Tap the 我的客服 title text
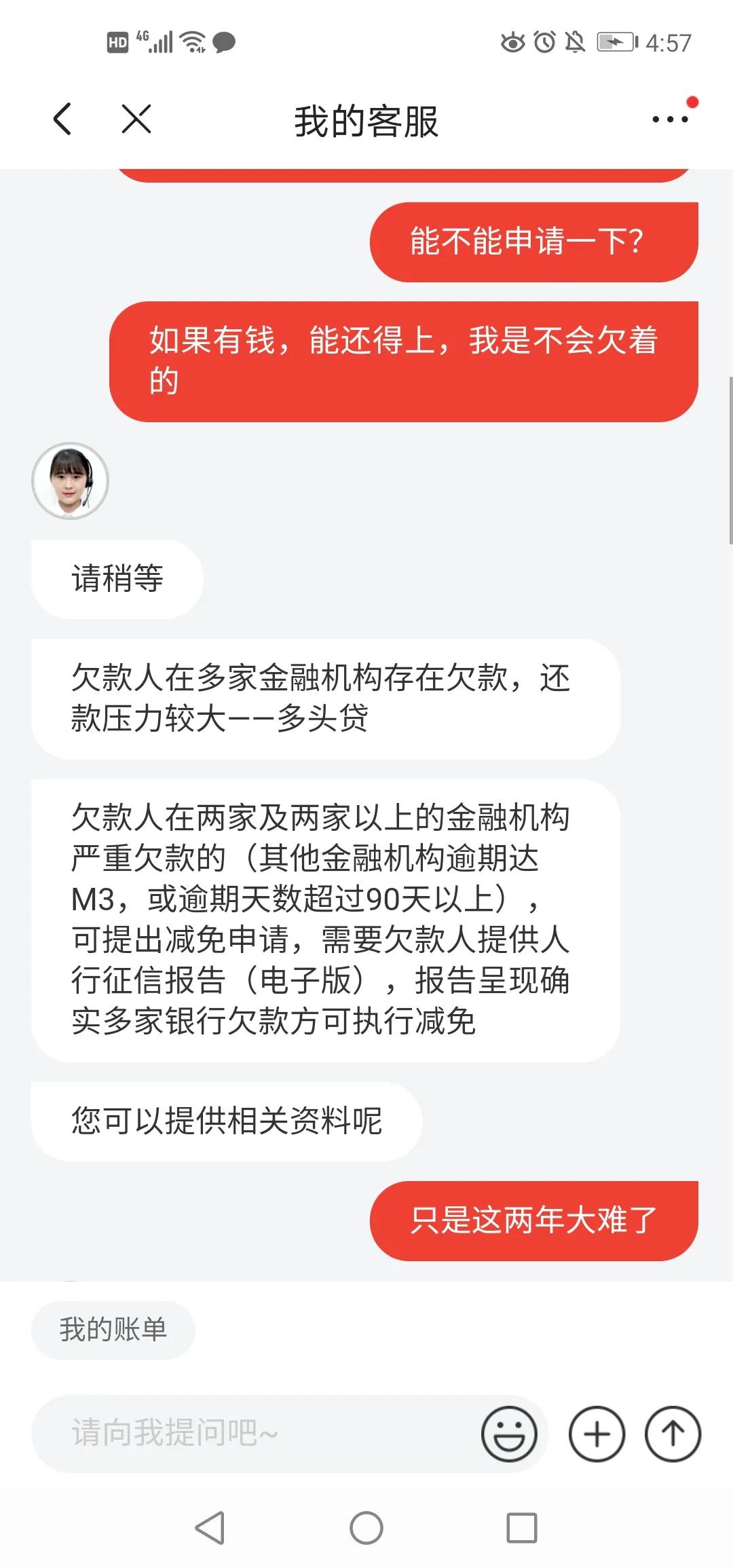733x1568 pixels. coord(366,119)
